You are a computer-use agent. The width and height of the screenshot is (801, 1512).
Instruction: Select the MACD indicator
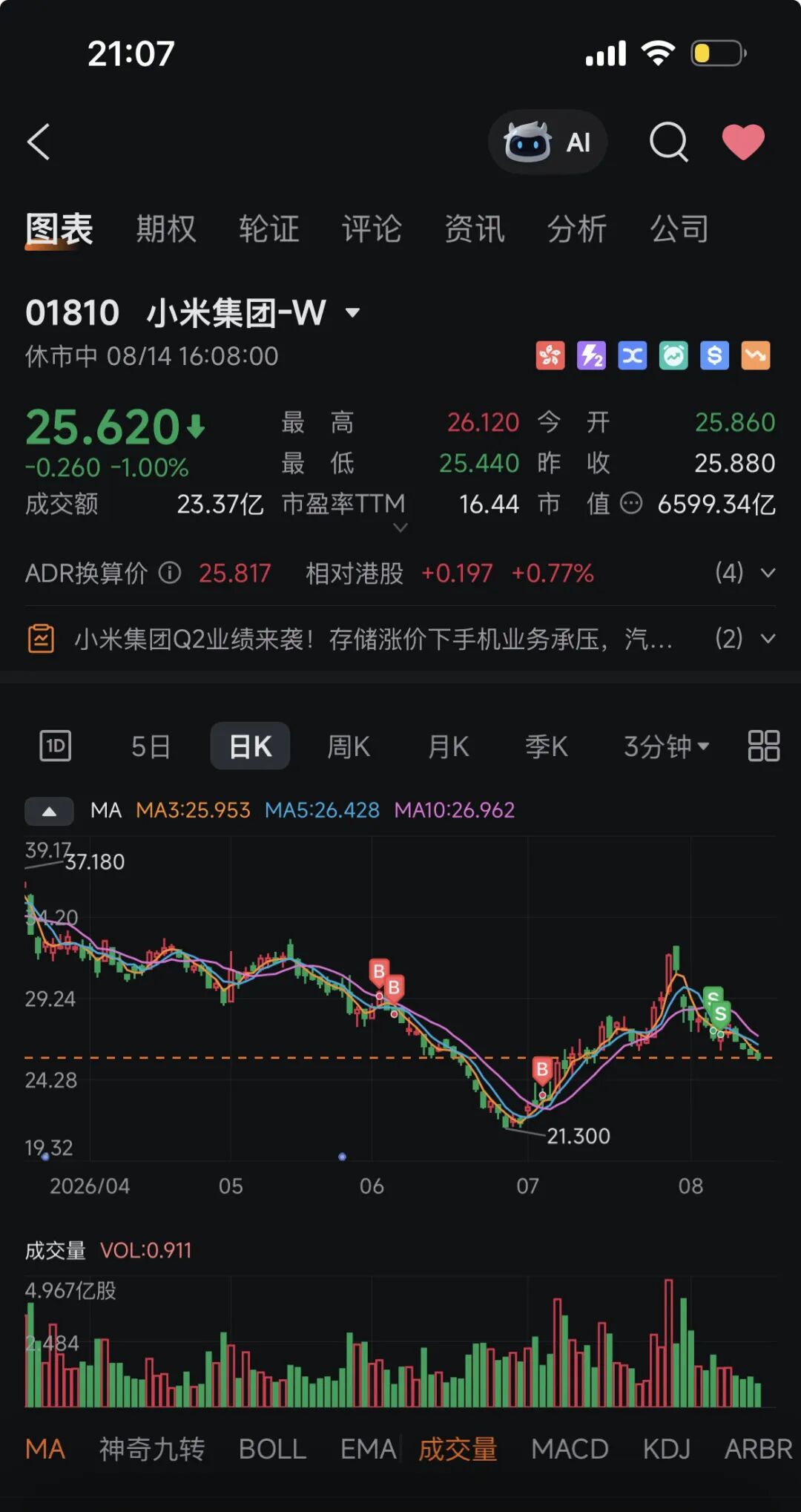click(x=570, y=1449)
